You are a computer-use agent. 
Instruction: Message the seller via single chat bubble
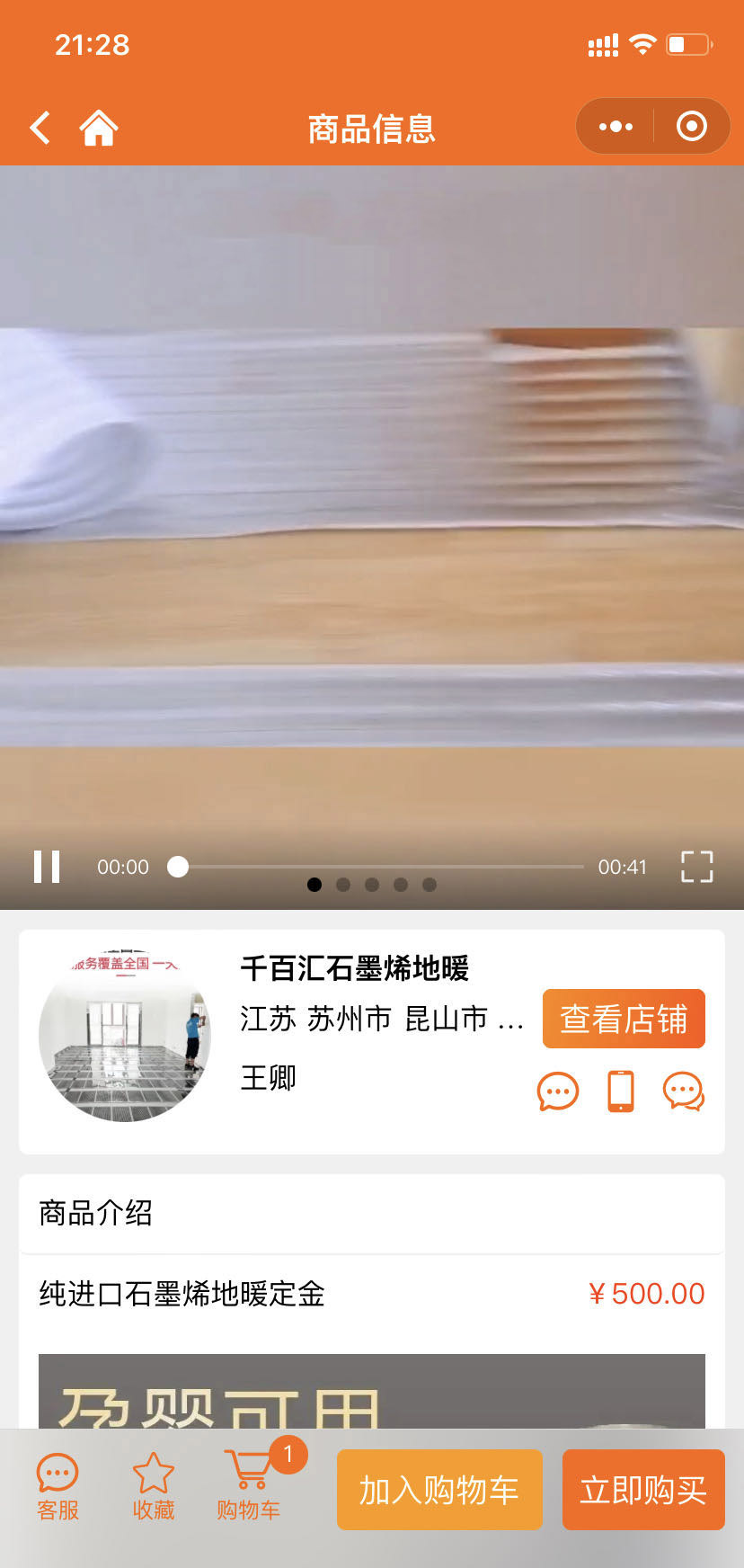557,1091
